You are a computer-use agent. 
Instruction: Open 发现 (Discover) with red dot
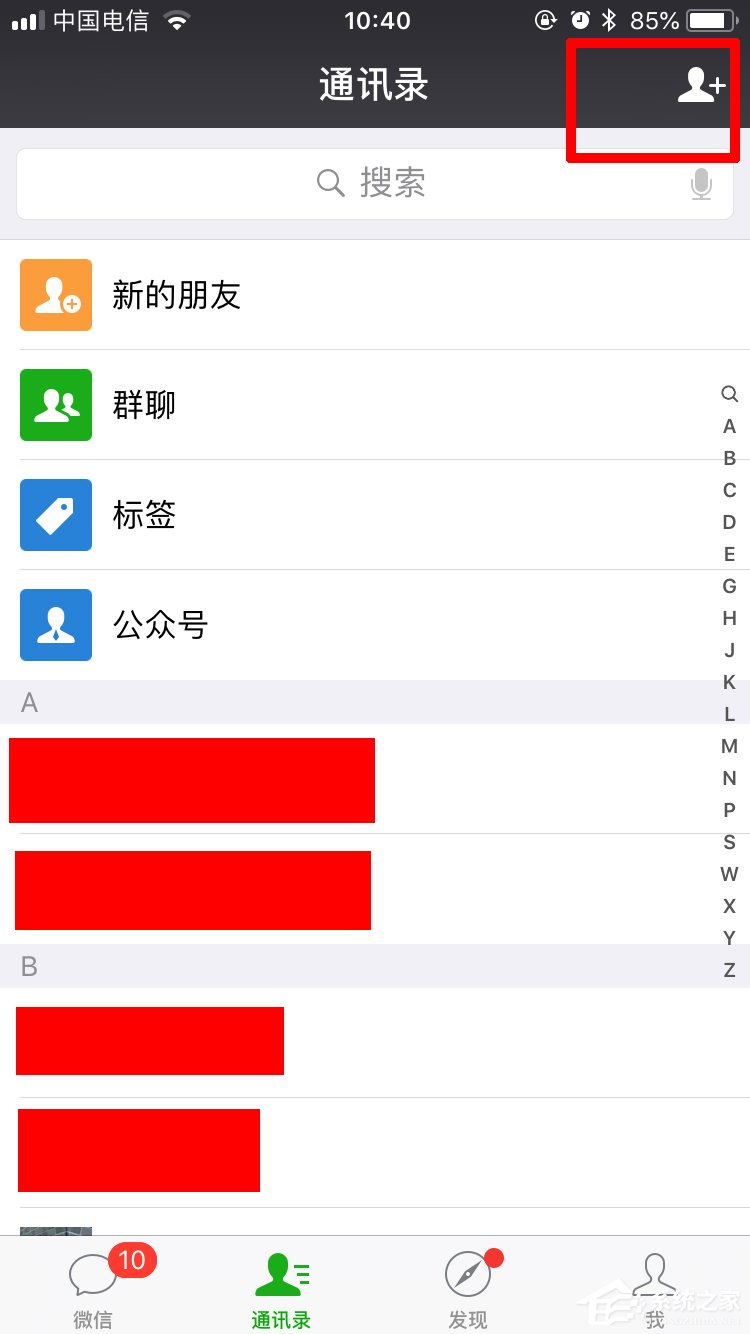pyautogui.click(x=468, y=1285)
